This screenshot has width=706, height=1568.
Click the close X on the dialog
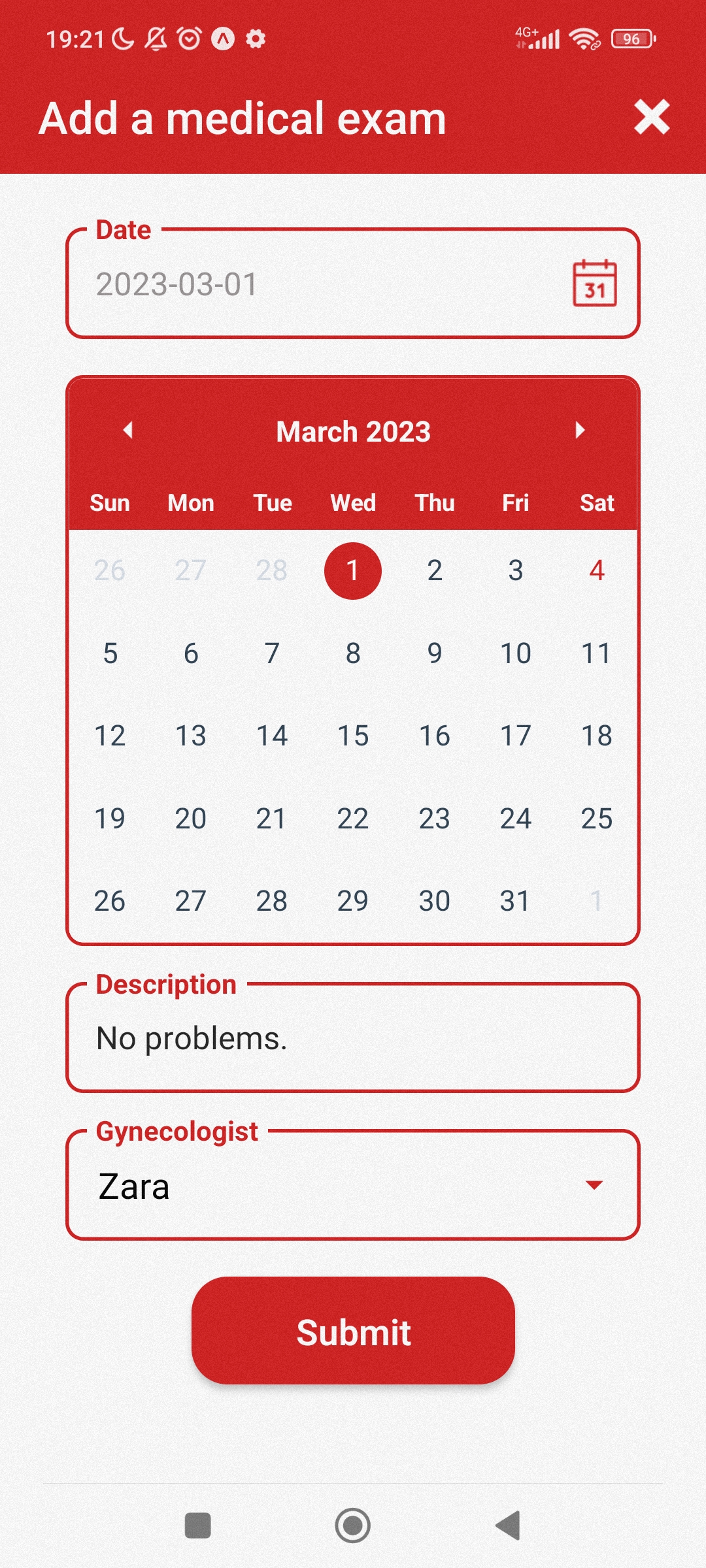pyautogui.click(x=652, y=118)
